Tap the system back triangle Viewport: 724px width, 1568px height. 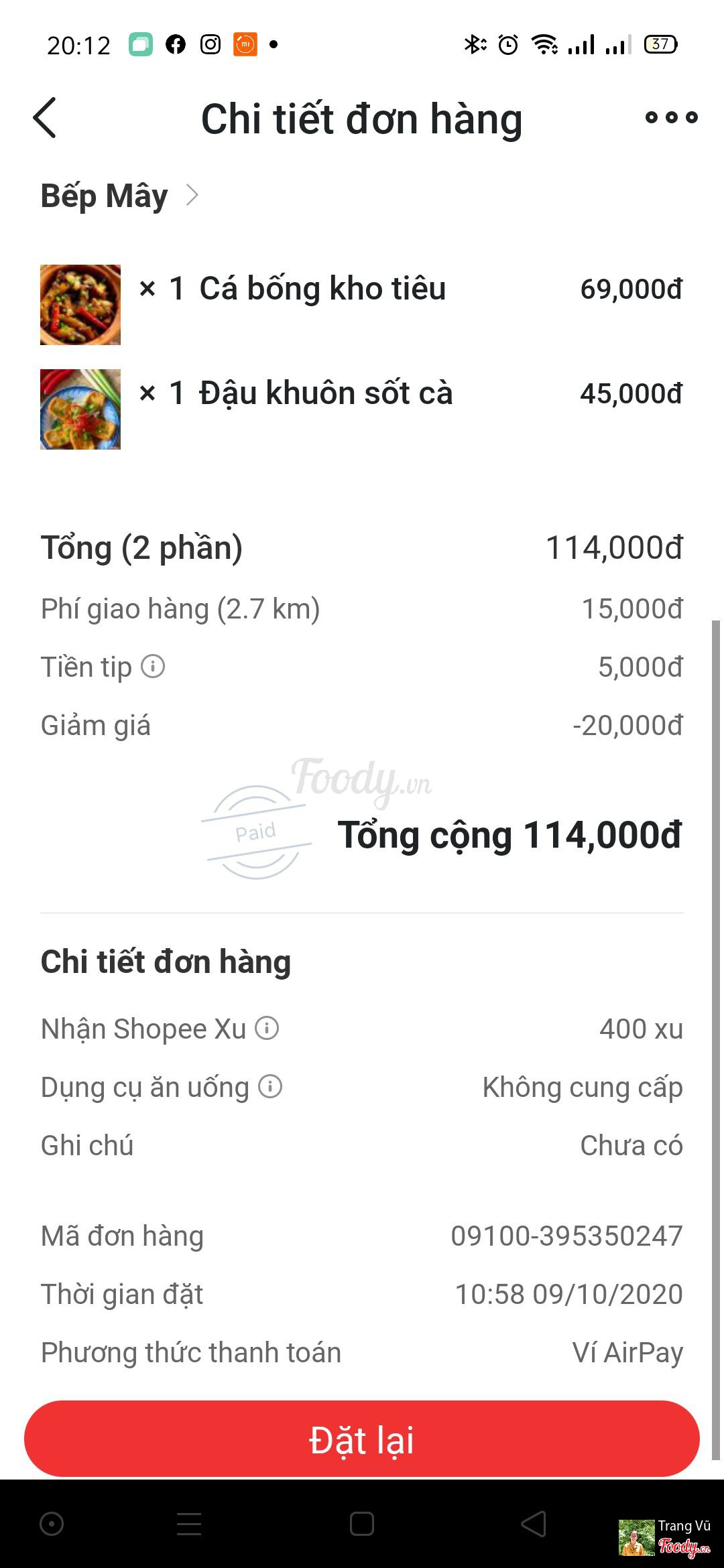(534, 1524)
